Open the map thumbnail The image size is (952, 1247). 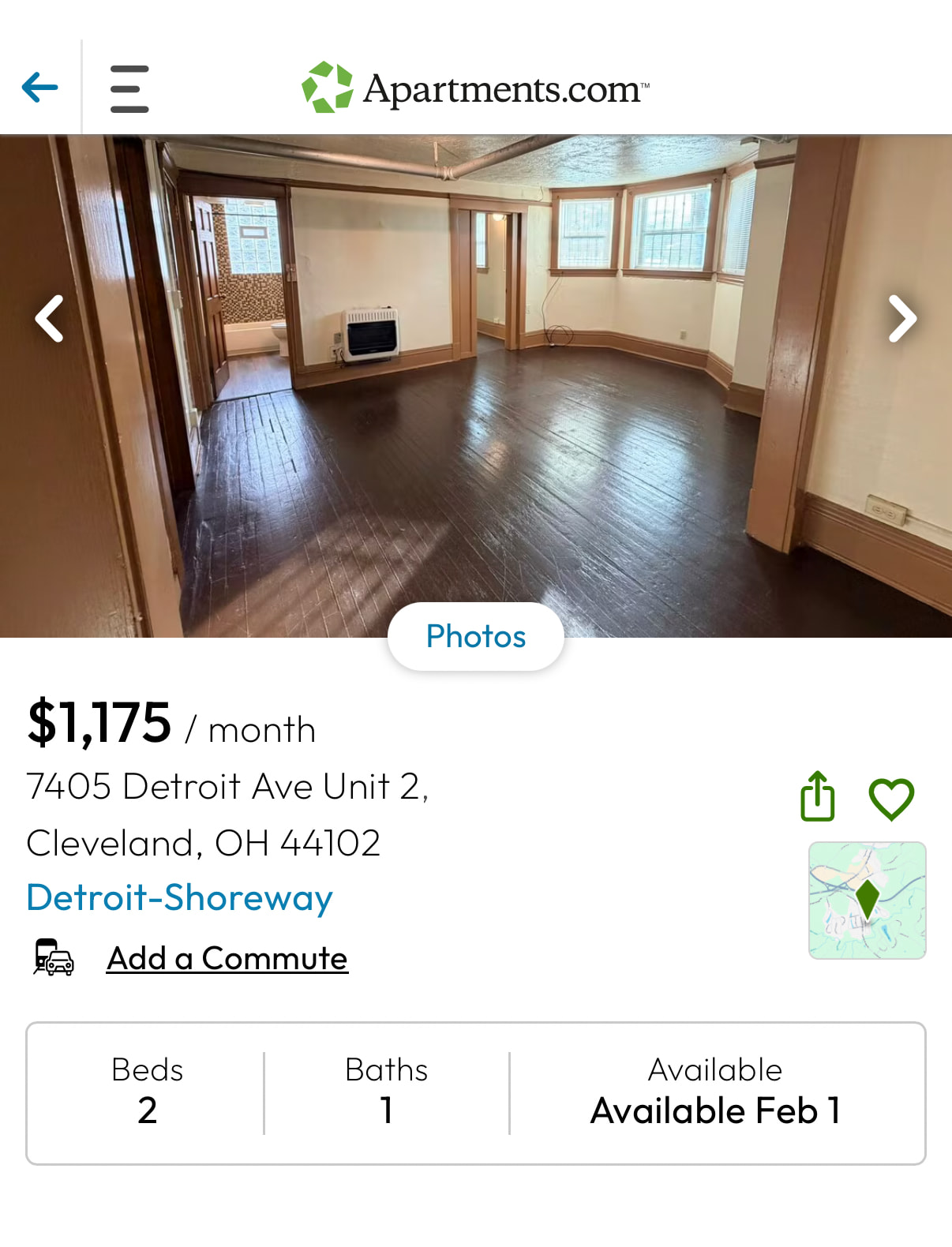[x=867, y=901]
